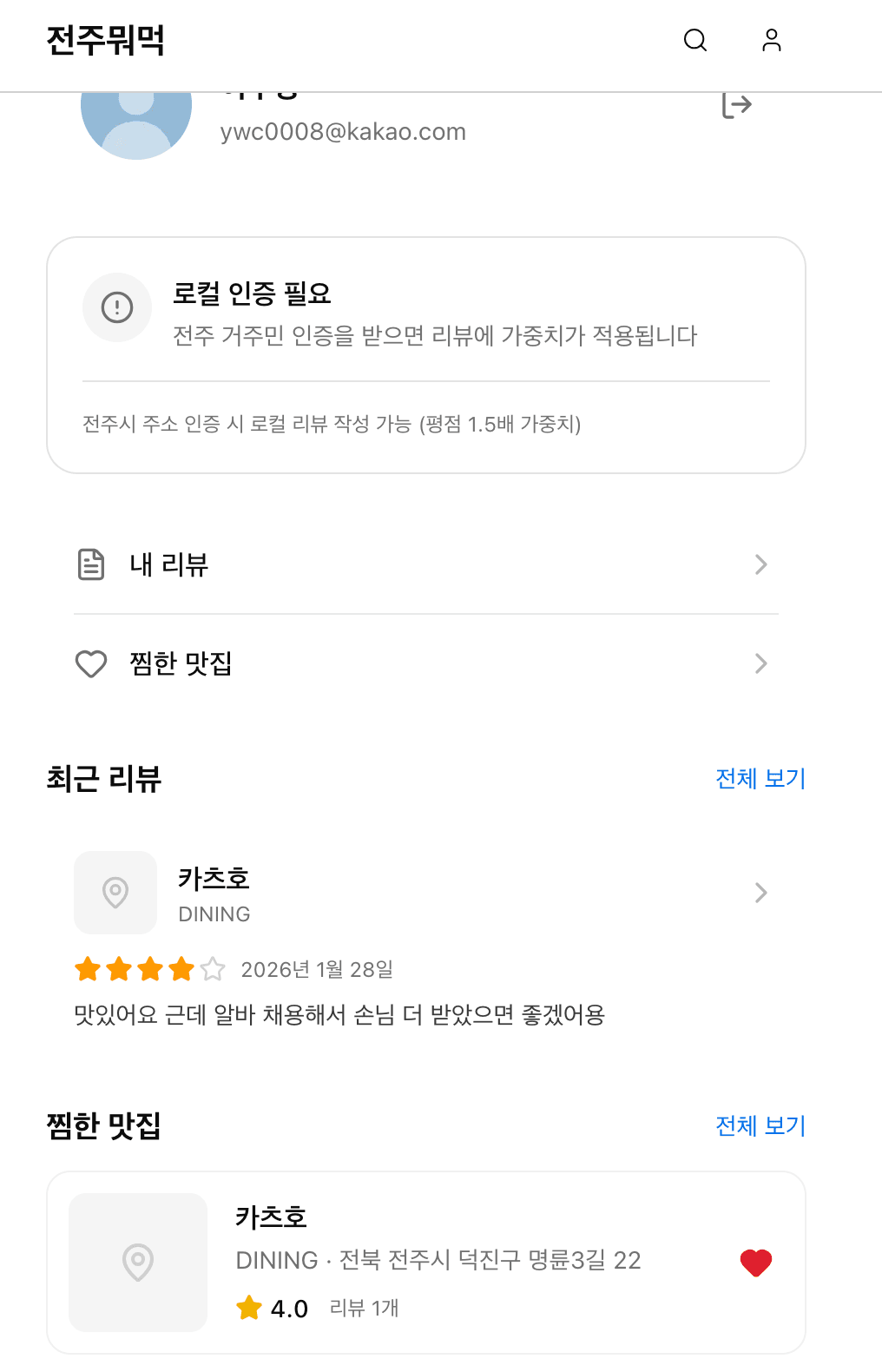Unfavorite 카츠호 using the red heart toggle
This screenshot has height=1372, width=882.
click(x=755, y=1262)
